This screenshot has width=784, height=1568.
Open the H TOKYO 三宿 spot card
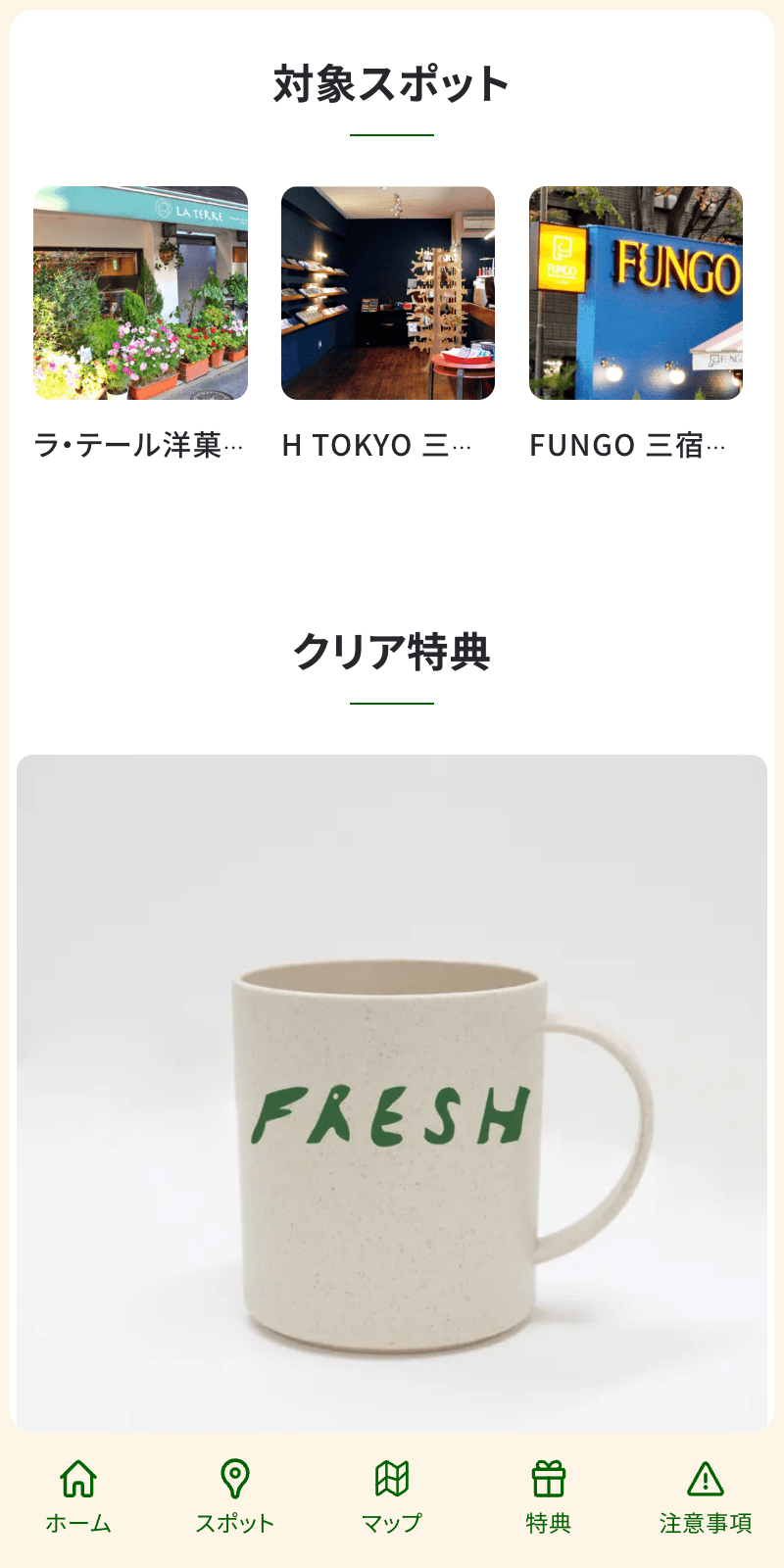pos(388,323)
